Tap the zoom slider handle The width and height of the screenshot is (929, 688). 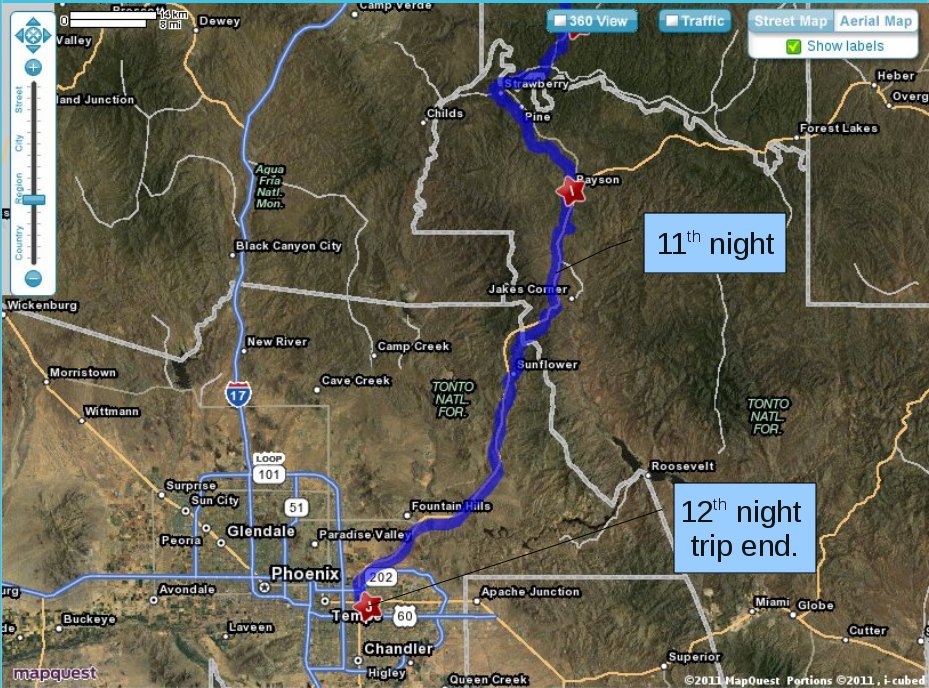click(x=33, y=200)
